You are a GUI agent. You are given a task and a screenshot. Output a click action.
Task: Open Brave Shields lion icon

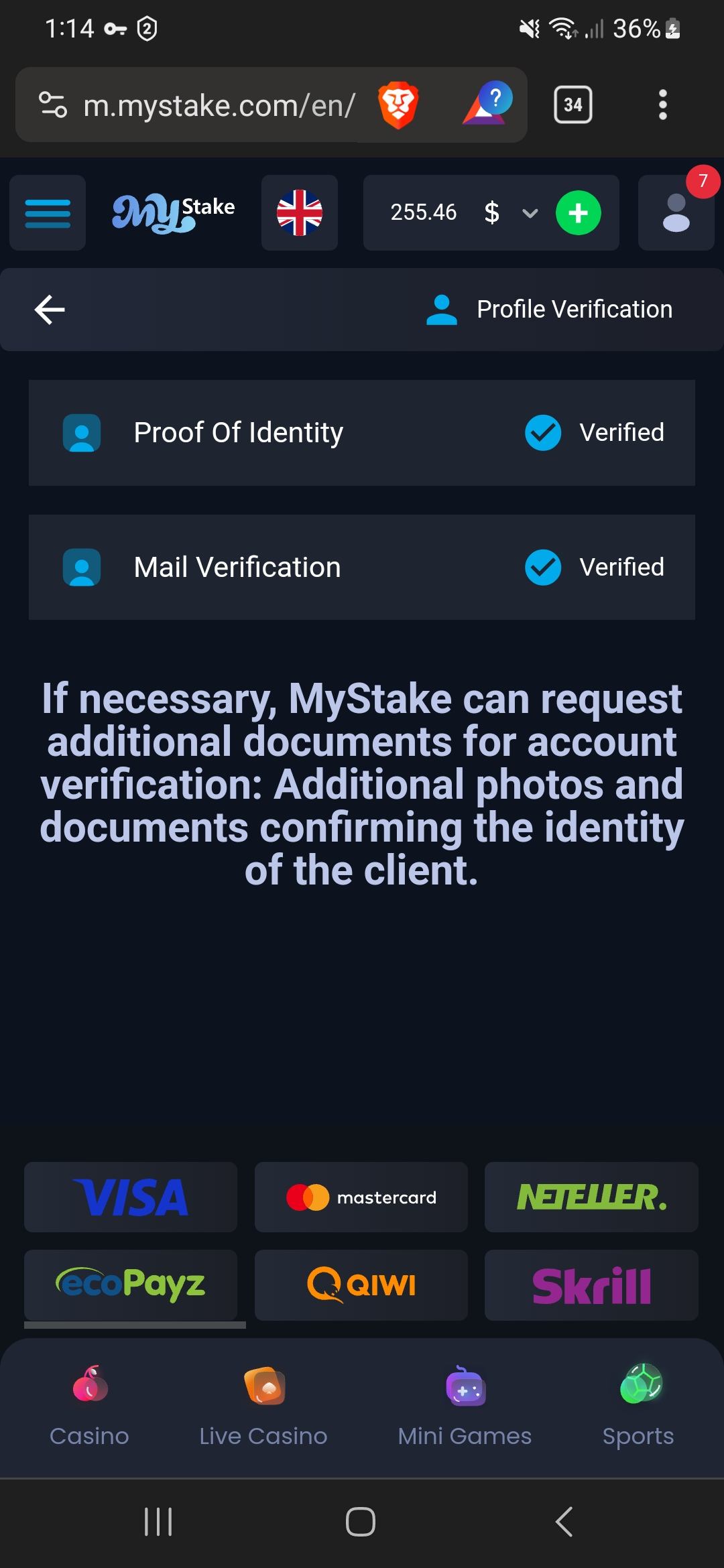pos(398,105)
